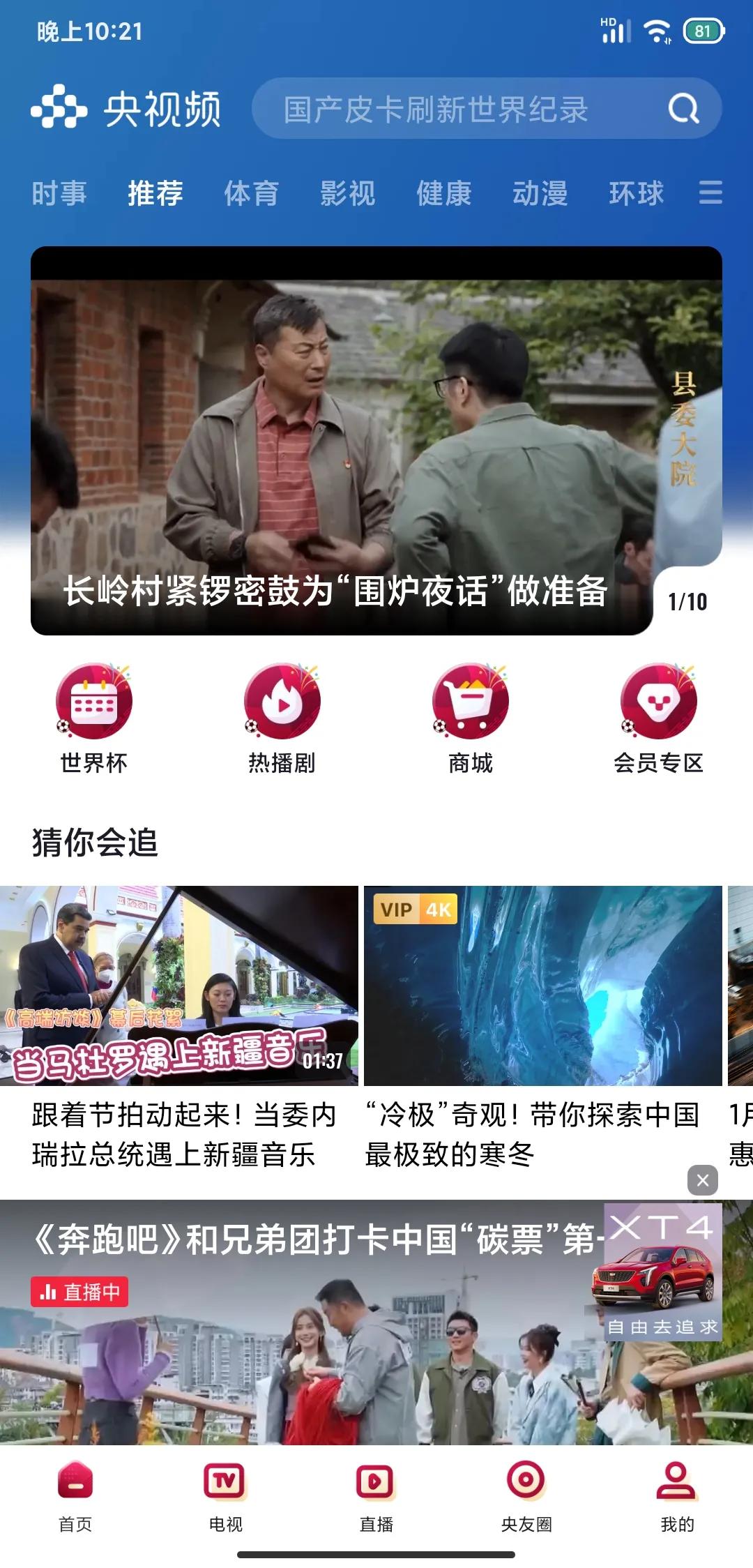
Task: Tap the 央视频 app logo
Action: point(130,110)
